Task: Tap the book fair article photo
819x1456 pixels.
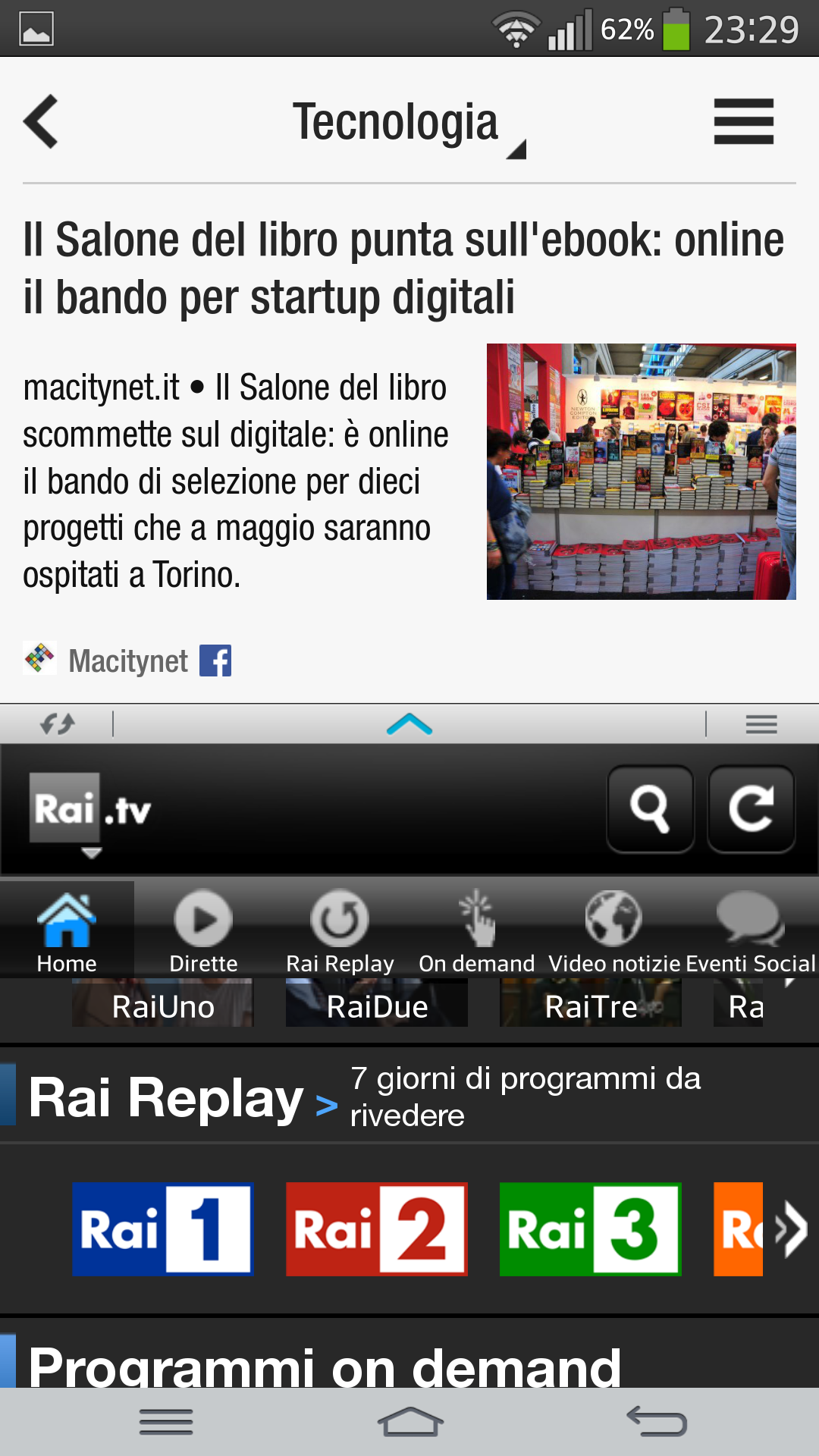Action: [x=641, y=471]
